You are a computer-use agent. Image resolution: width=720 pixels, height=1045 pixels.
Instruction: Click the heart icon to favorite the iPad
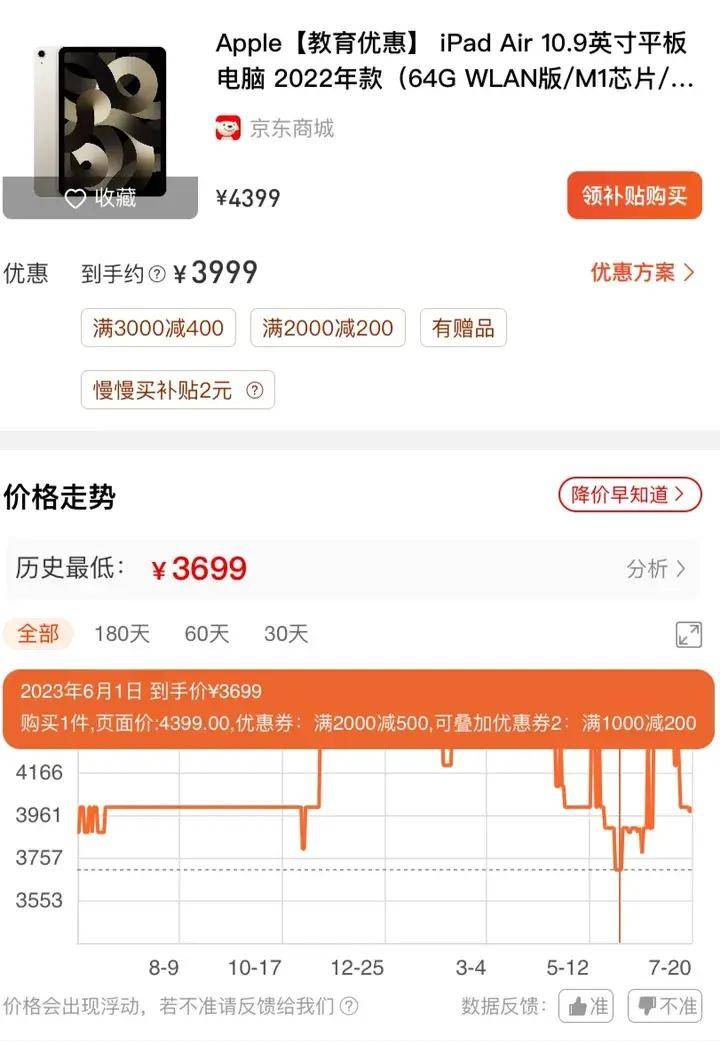tap(74, 199)
